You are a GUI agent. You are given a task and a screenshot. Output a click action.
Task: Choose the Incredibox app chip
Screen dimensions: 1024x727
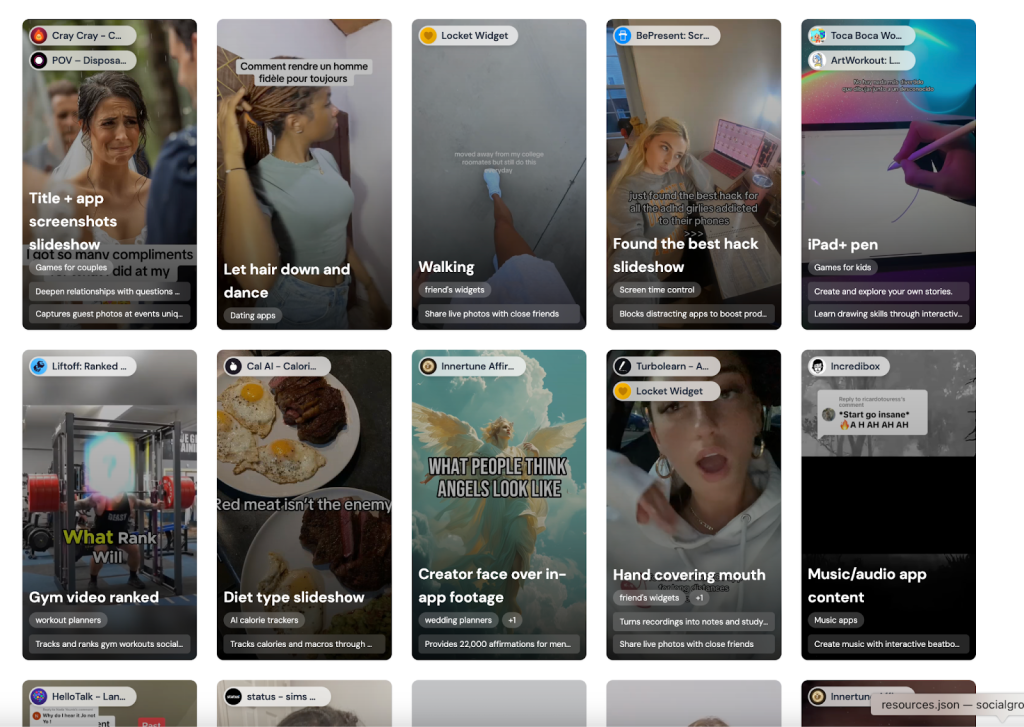click(849, 366)
